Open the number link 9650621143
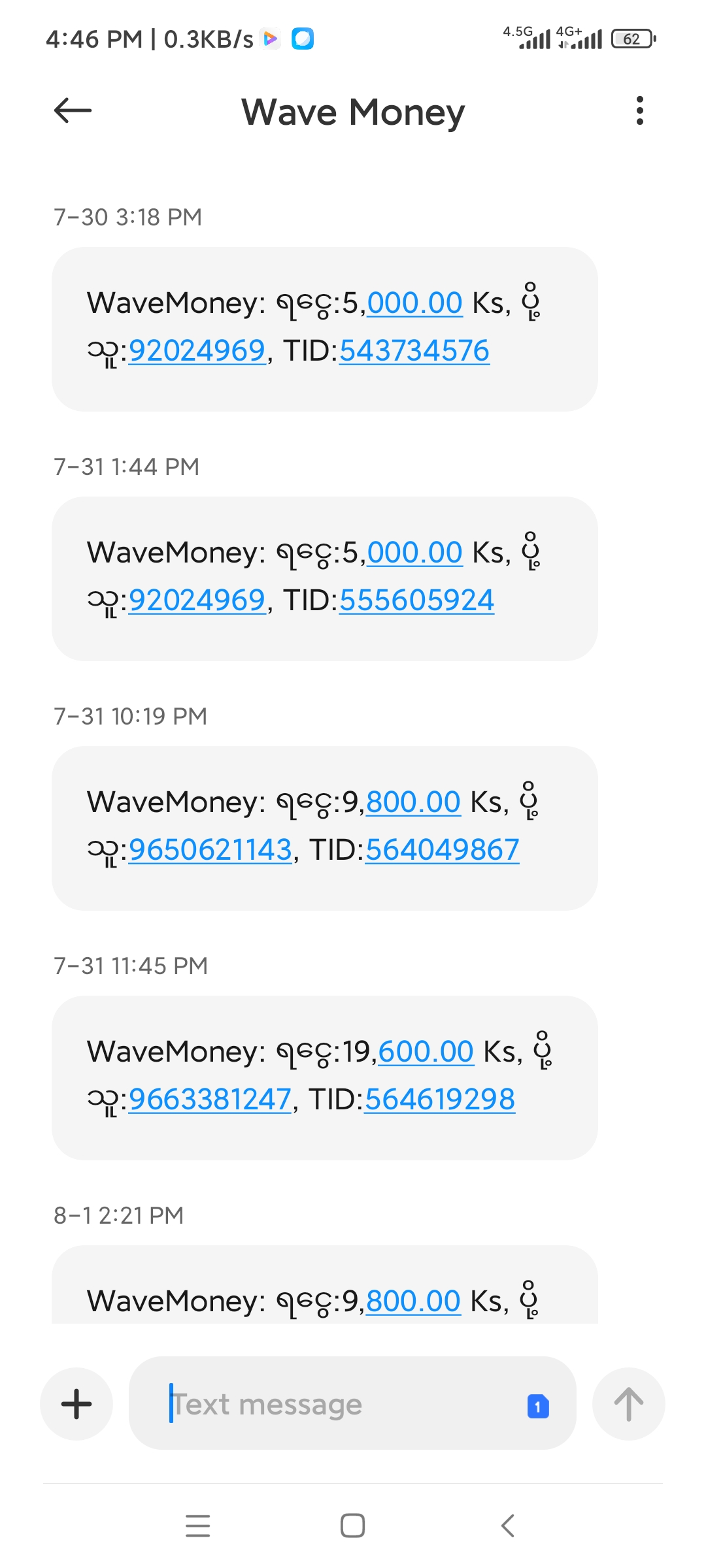706x1568 pixels. point(210,850)
